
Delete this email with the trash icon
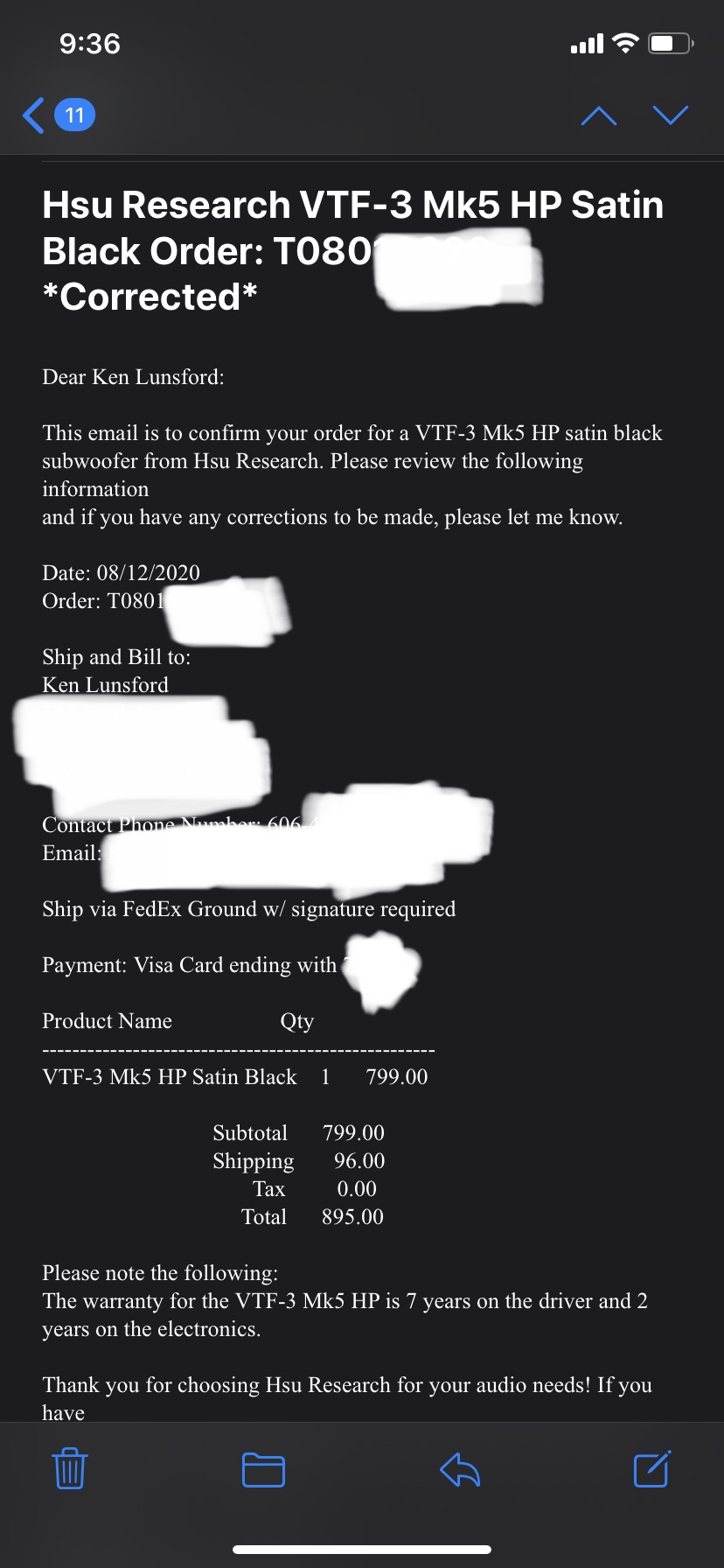tap(70, 1468)
